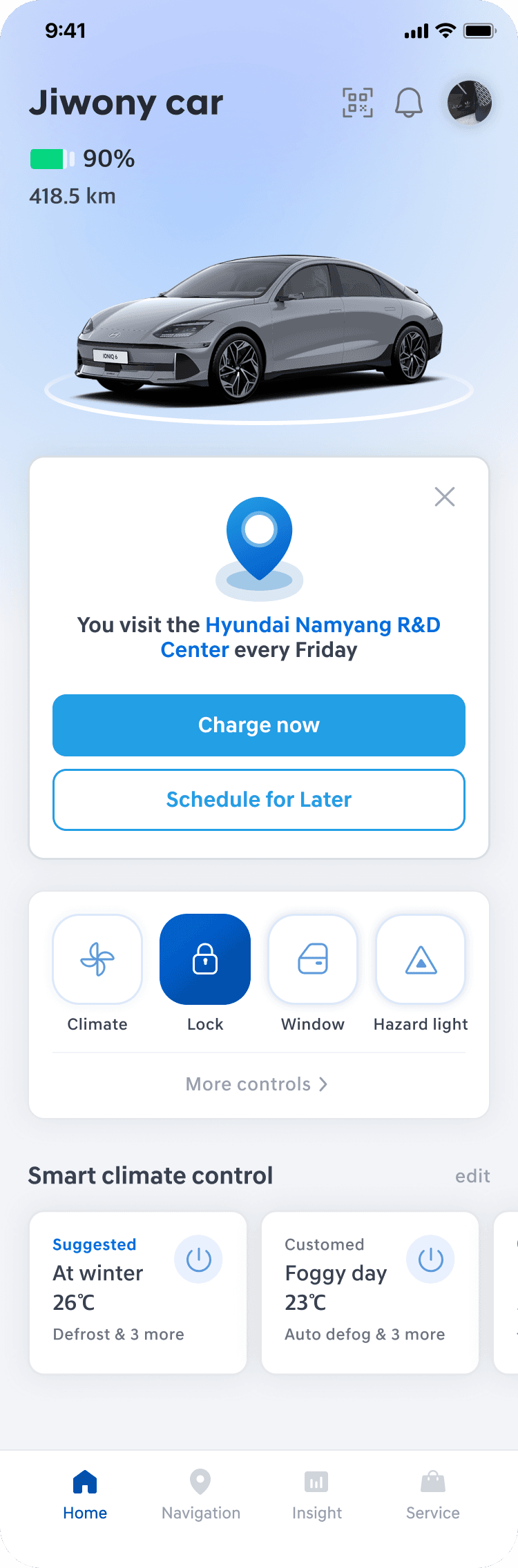
Task: Toggle the Lock button
Action: tap(205, 959)
